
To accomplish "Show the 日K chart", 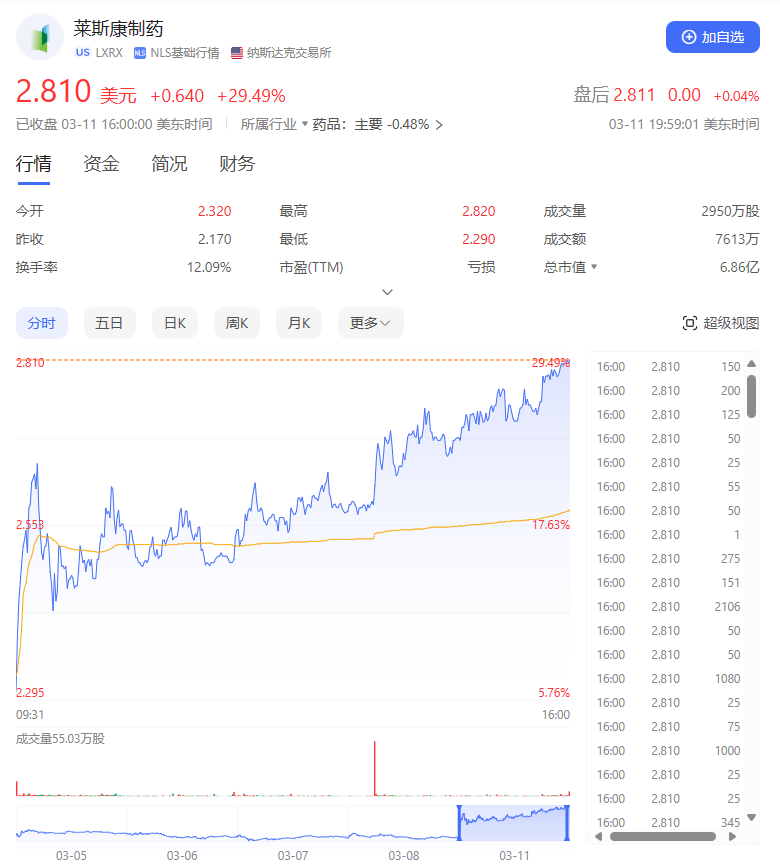I will click(x=175, y=323).
